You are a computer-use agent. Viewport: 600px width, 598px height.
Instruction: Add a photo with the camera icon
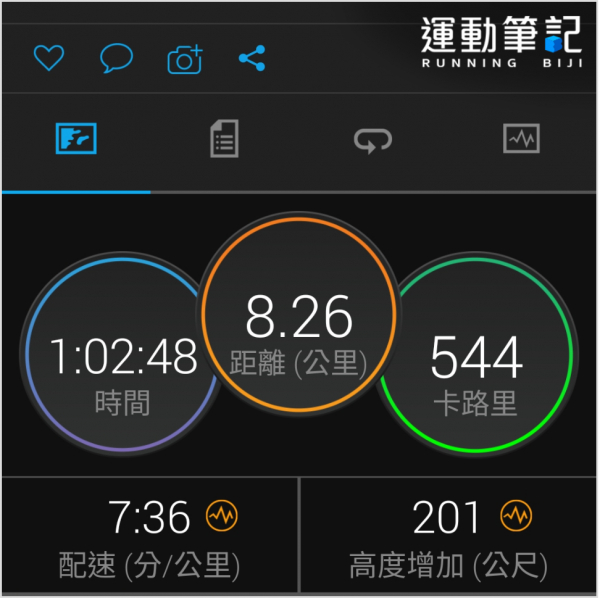pos(185,59)
